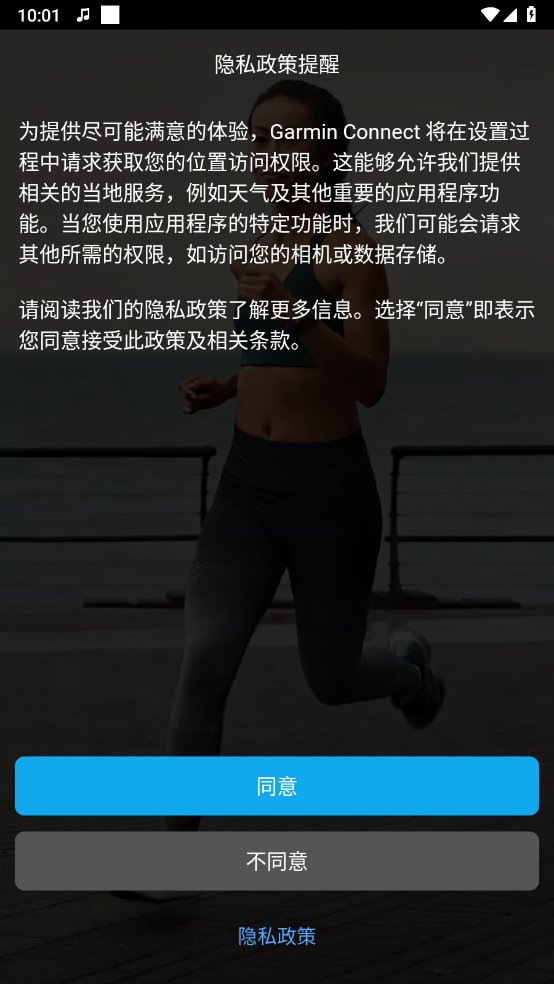Decline with the 不同意 button
The image size is (554, 984).
tap(277, 861)
